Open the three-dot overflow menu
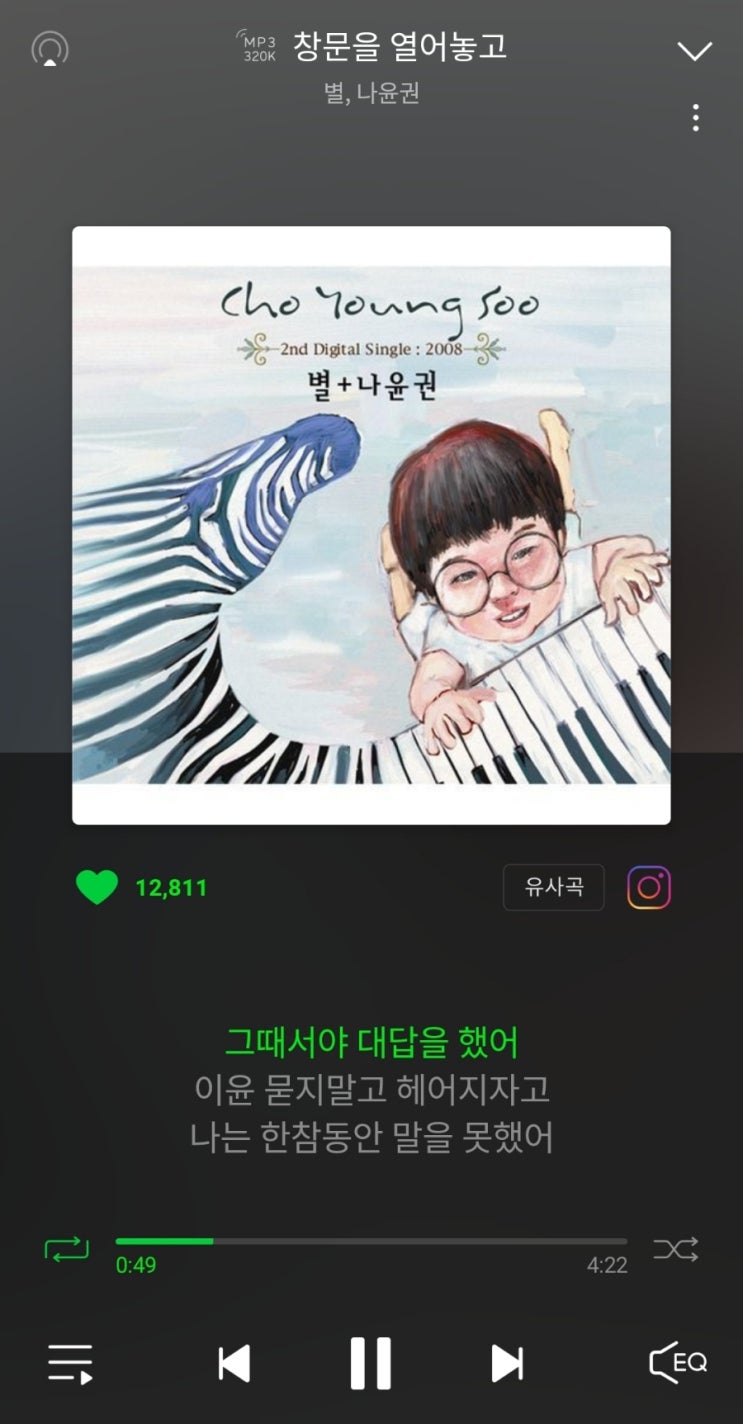 click(695, 118)
